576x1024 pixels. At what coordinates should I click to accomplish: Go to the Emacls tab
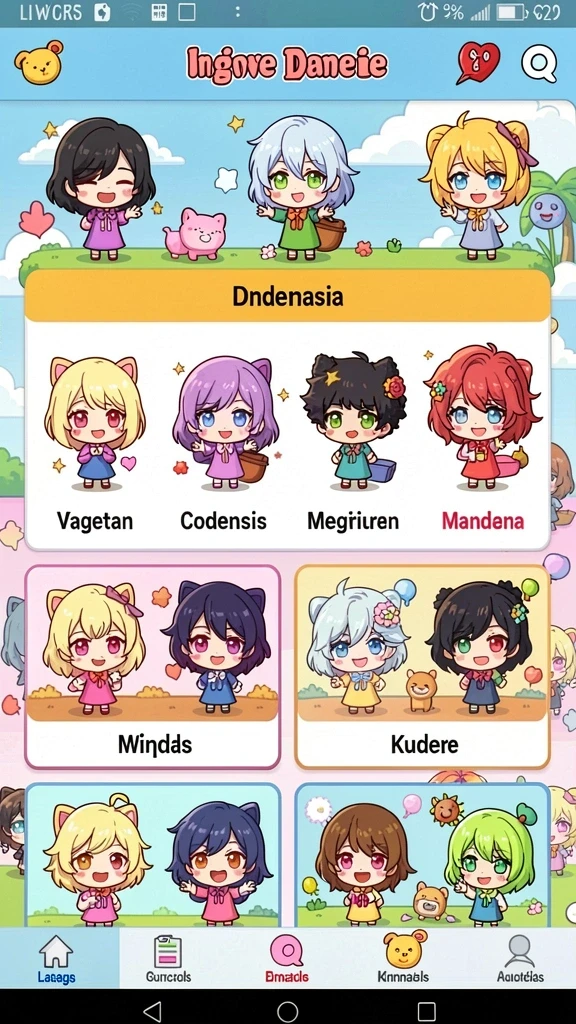(x=287, y=959)
